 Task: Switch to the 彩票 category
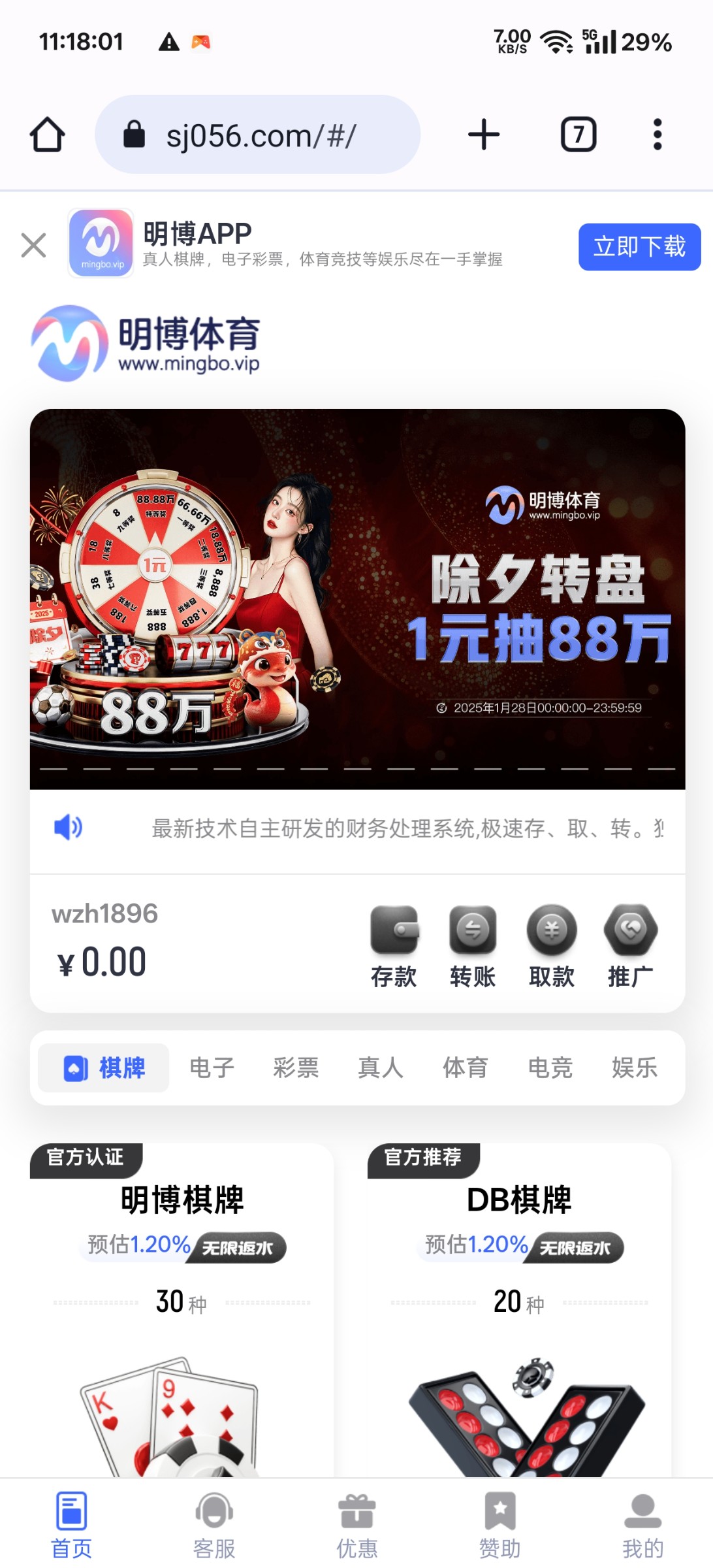click(296, 1068)
